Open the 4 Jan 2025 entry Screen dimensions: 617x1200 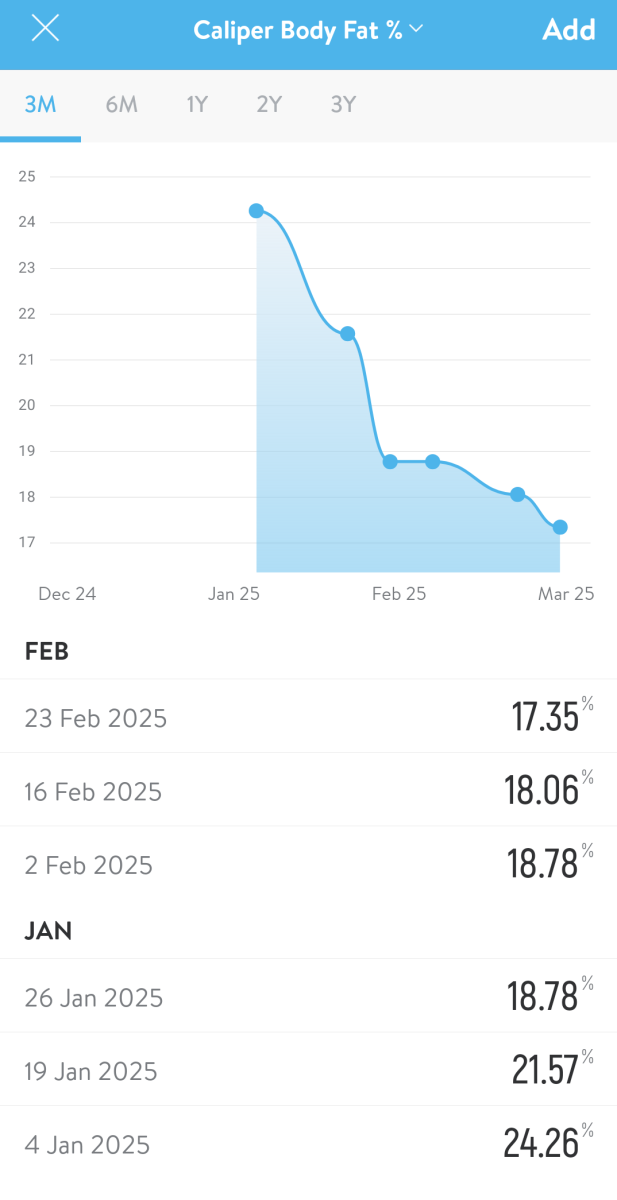point(308,1144)
